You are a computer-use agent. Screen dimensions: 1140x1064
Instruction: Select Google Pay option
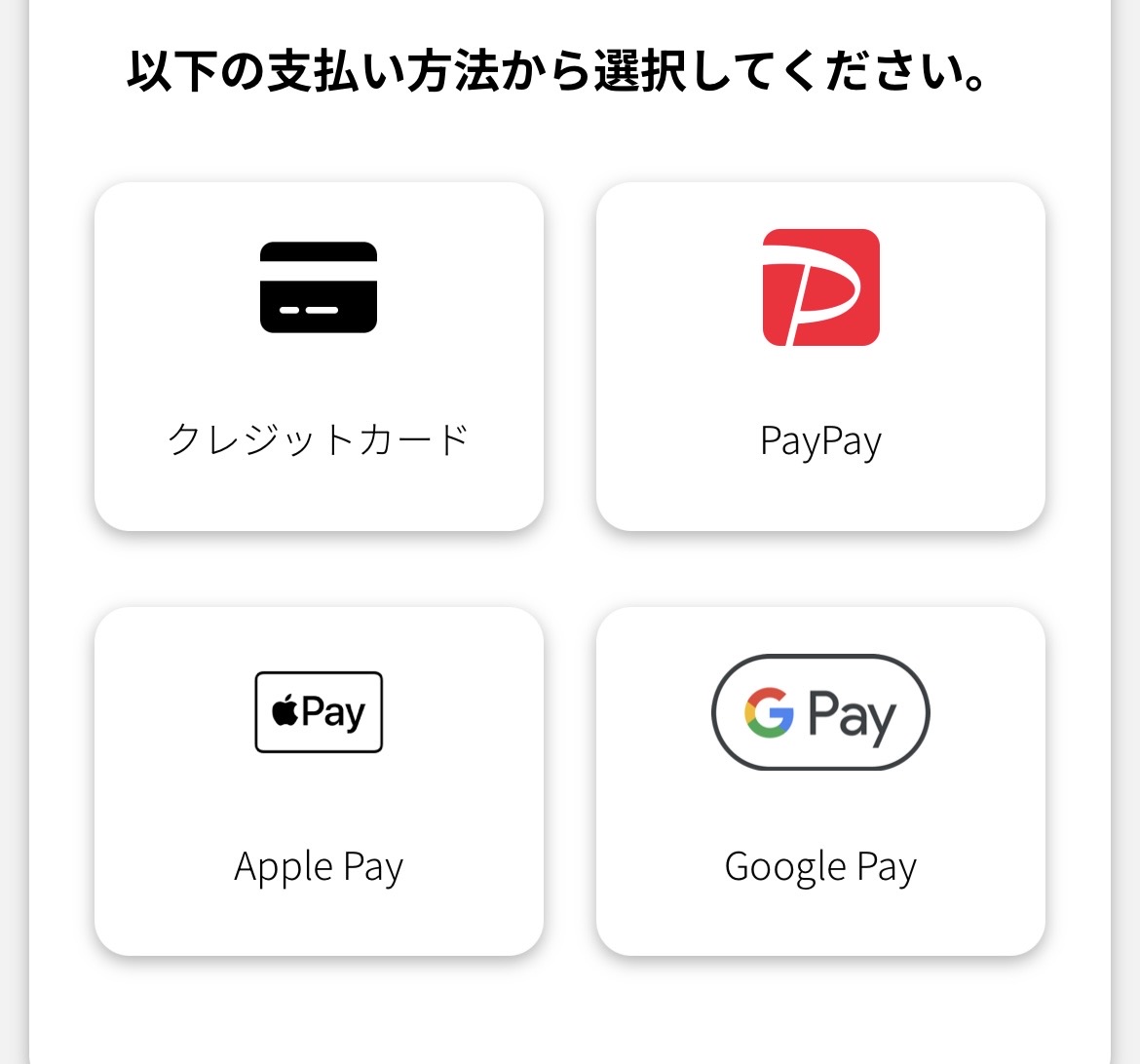pyautogui.click(x=820, y=781)
